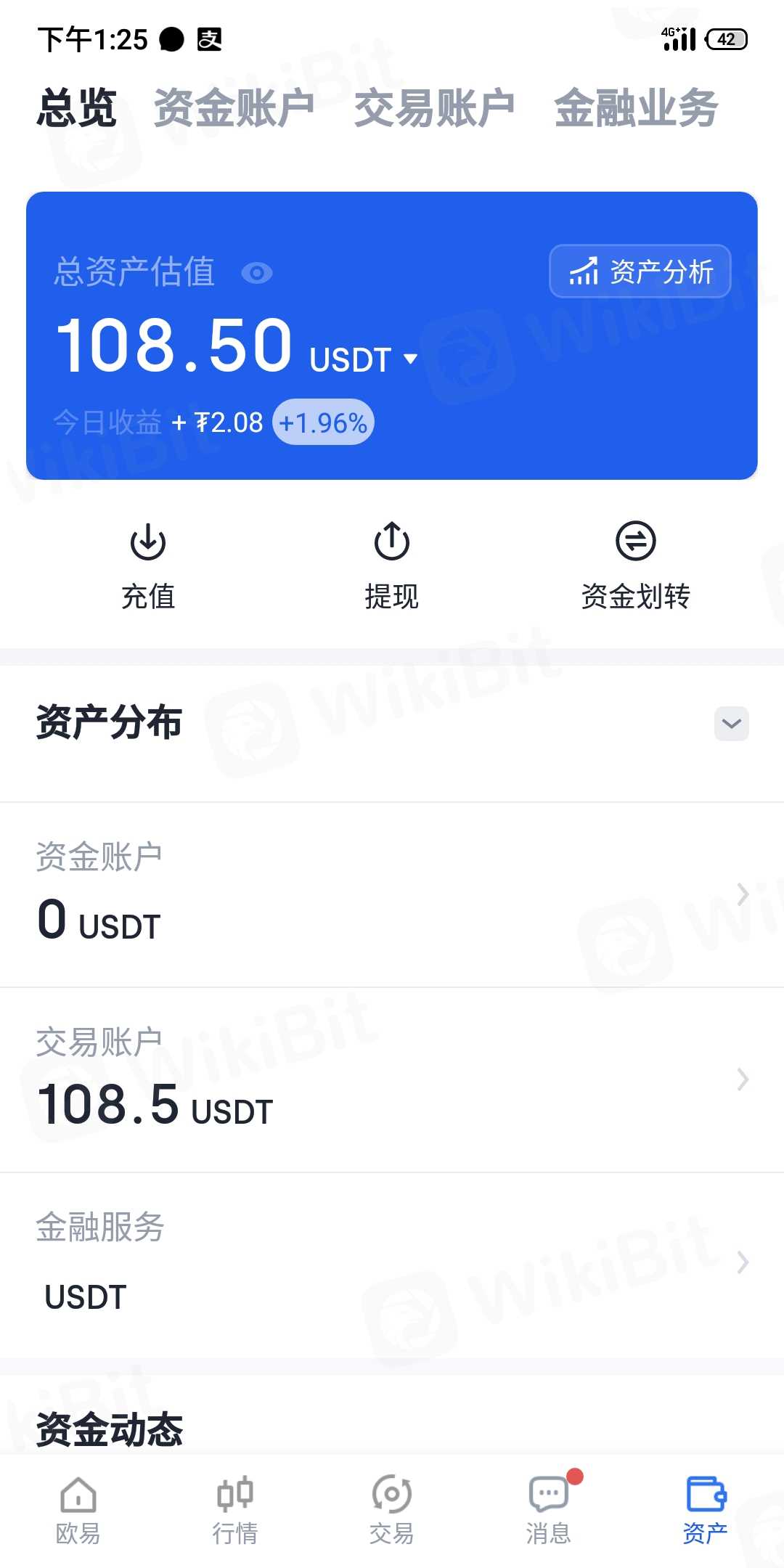Switch to the 资金账户 top tab
Screen dimensions: 784x1568
click(234, 109)
